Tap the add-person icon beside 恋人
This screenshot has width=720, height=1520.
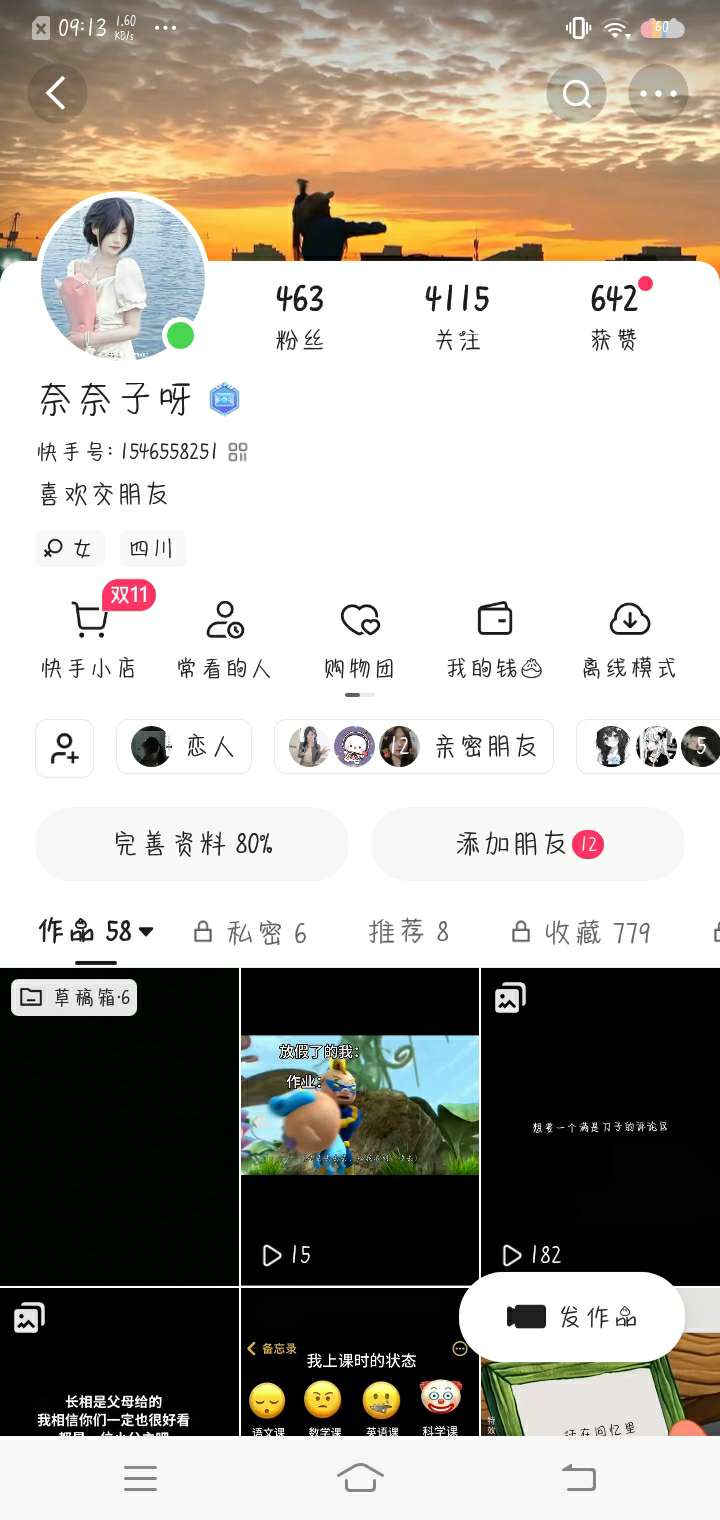click(65, 748)
